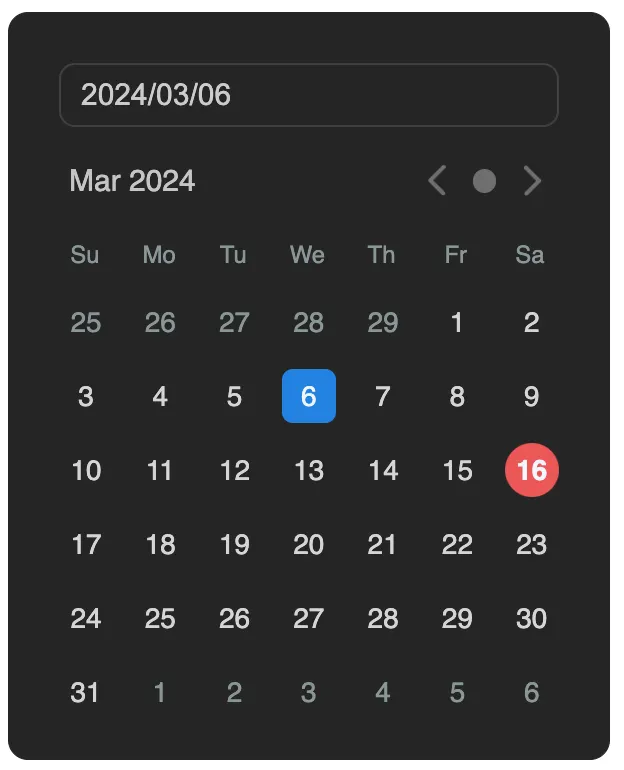Screen dimensions: 624x770
Task: Pick the red-circled March 16
Action: pyautogui.click(x=532, y=470)
